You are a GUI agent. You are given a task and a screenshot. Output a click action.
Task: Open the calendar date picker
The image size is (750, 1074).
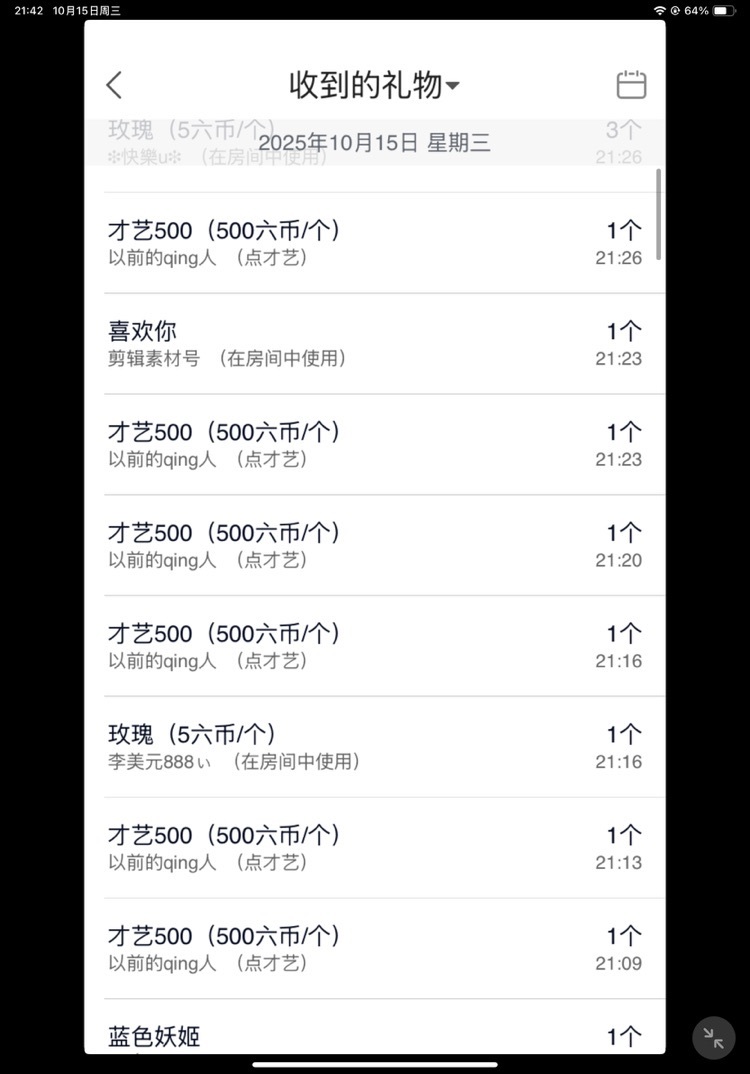coord(631,85)
